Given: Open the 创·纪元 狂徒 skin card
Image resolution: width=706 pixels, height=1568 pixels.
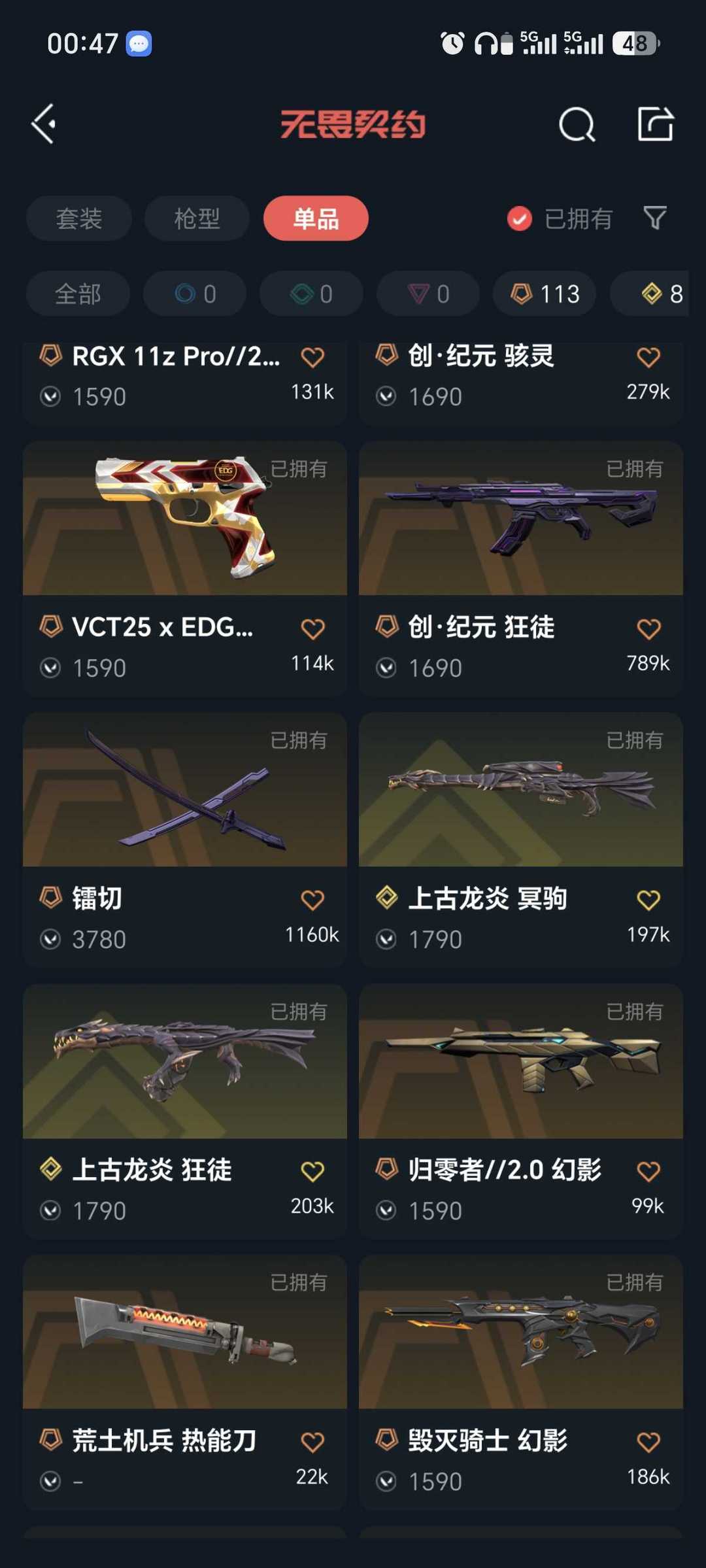Looking at the screenshot, I should click(521, 568).
